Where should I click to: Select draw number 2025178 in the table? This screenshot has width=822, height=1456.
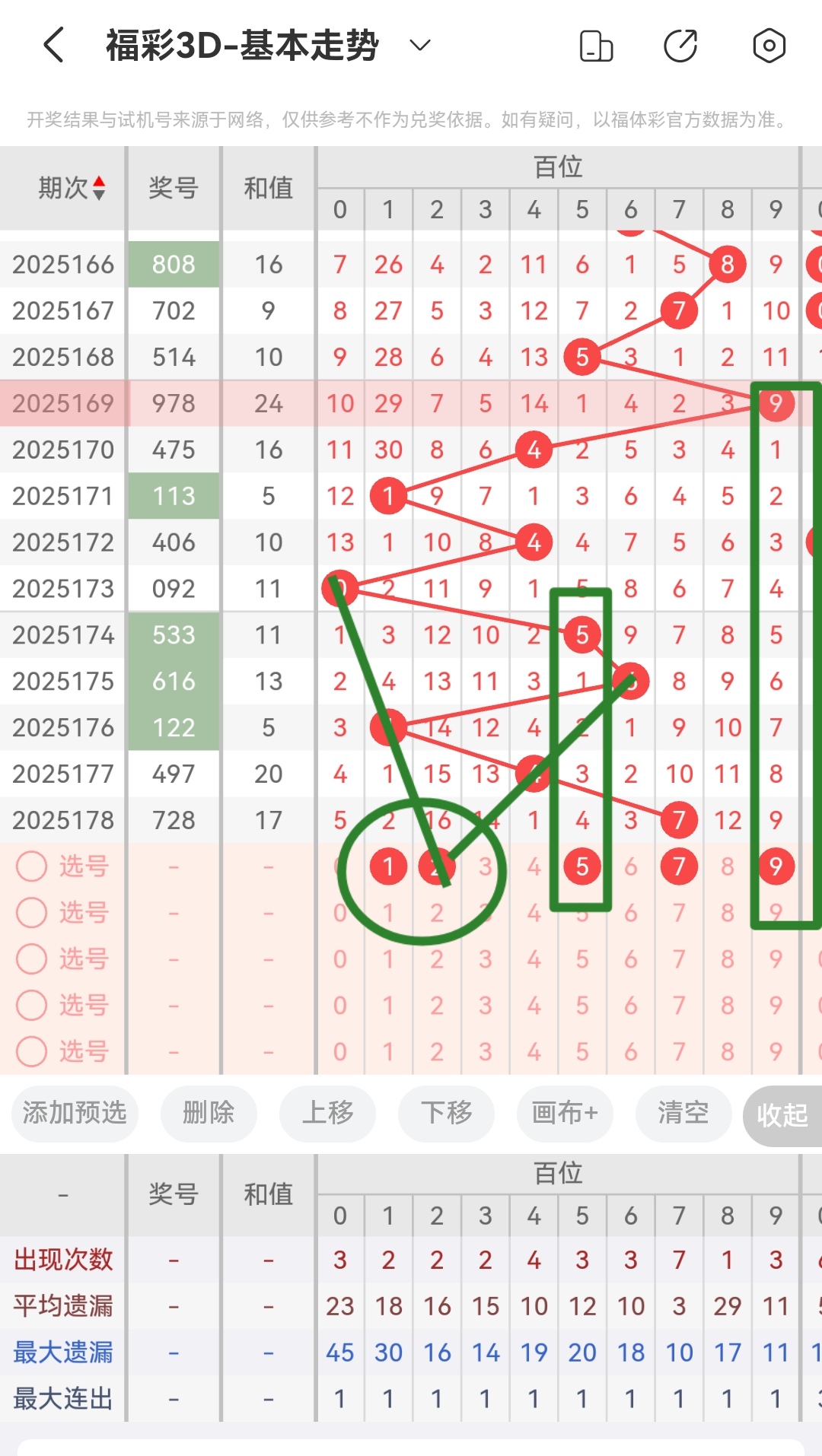tap(63, 820)
